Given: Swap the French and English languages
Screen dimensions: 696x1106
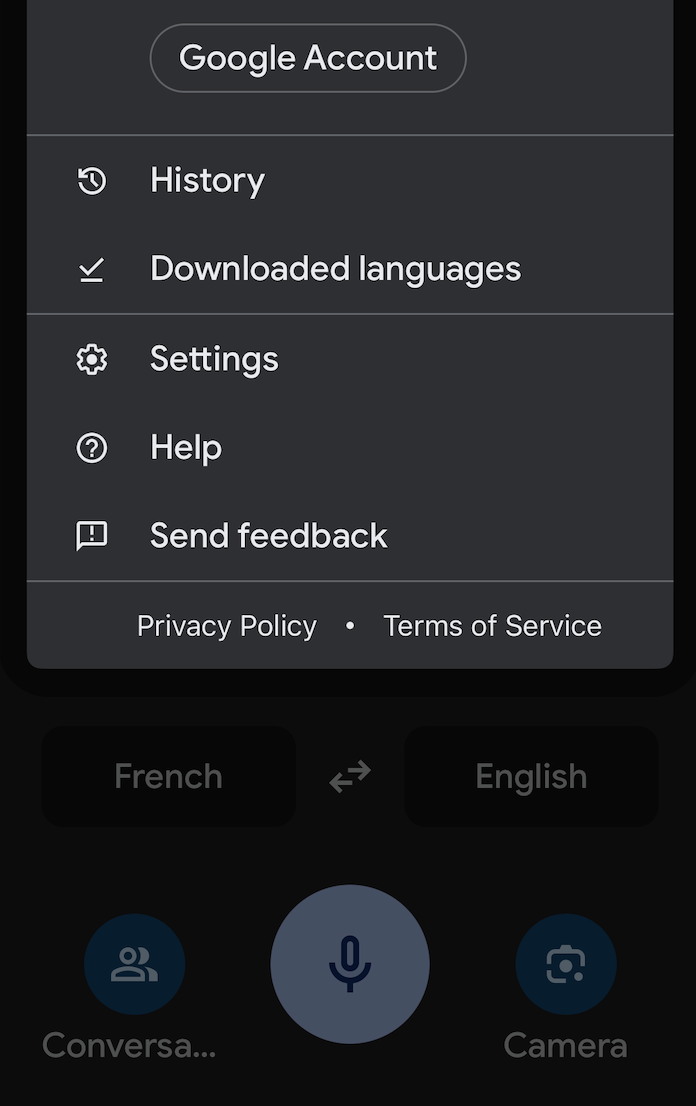Looking at the screenshot, I should (x=350, y=777).
